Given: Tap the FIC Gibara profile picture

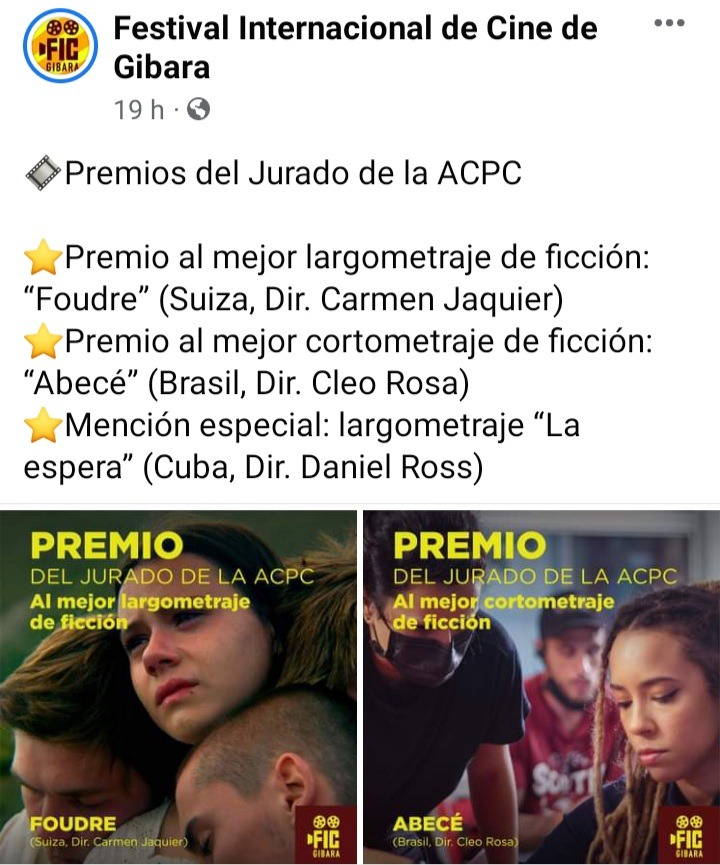Looking at the screenshot, I should click(x=60, y=47).
